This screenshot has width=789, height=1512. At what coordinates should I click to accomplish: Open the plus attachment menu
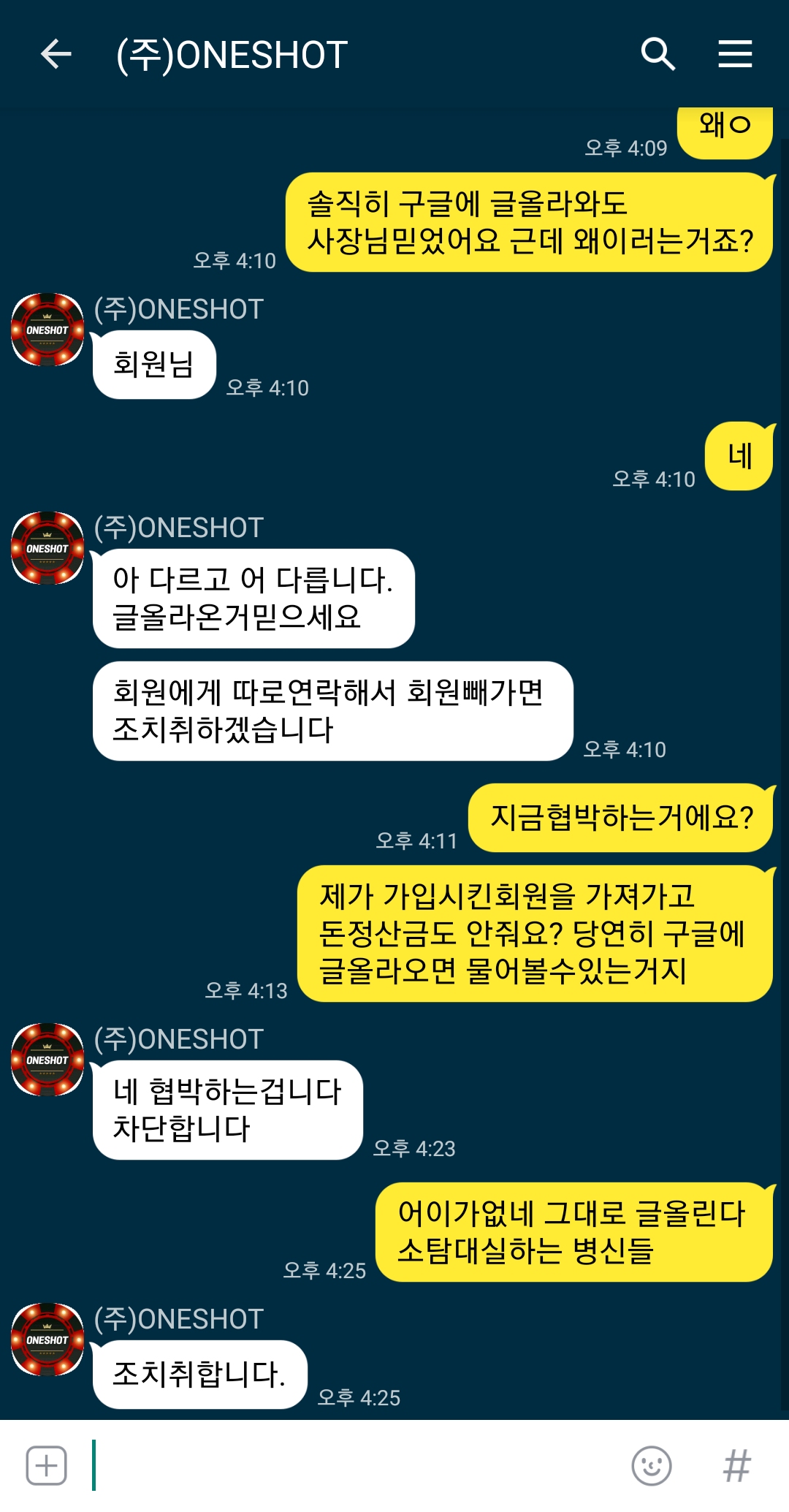point(47,1465)
